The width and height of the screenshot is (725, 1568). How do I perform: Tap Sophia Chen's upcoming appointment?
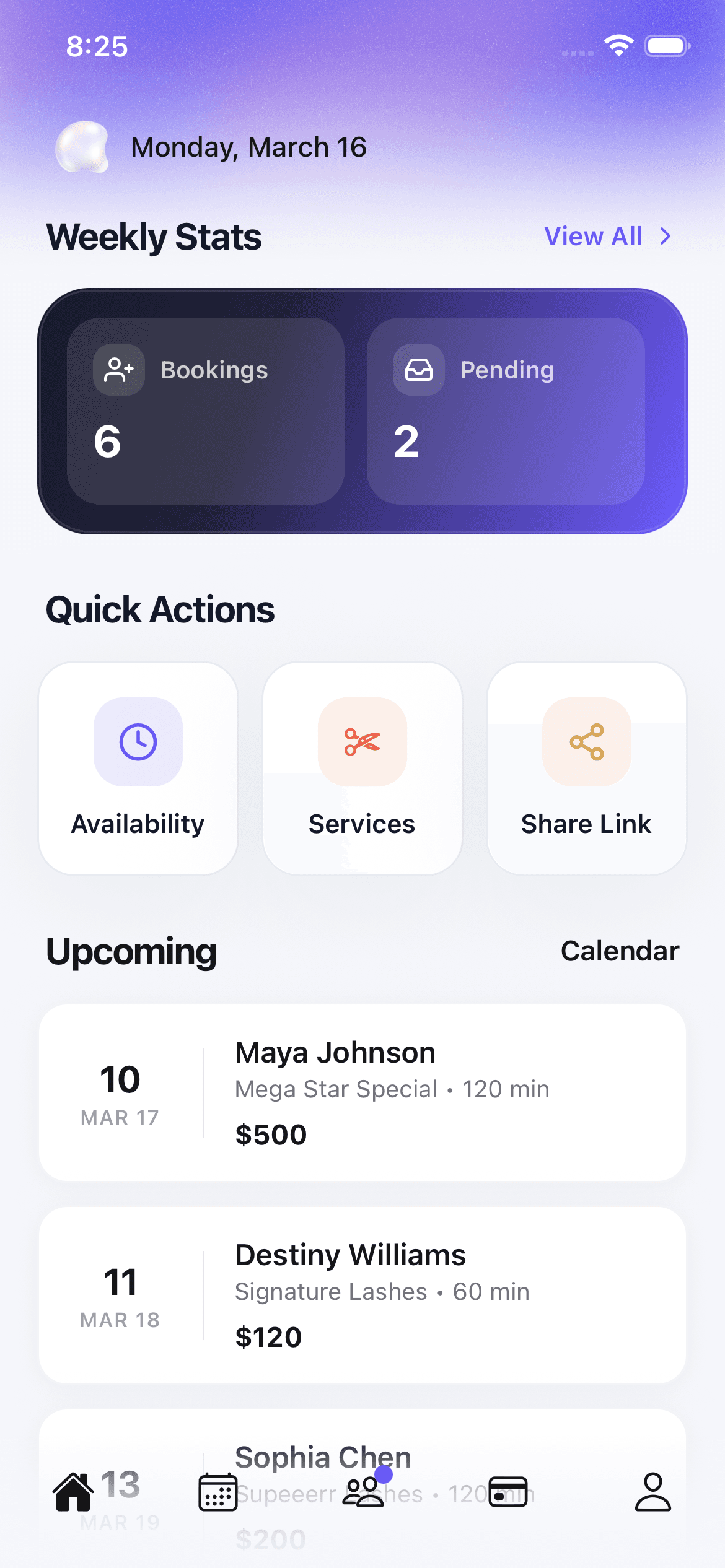362,1458
